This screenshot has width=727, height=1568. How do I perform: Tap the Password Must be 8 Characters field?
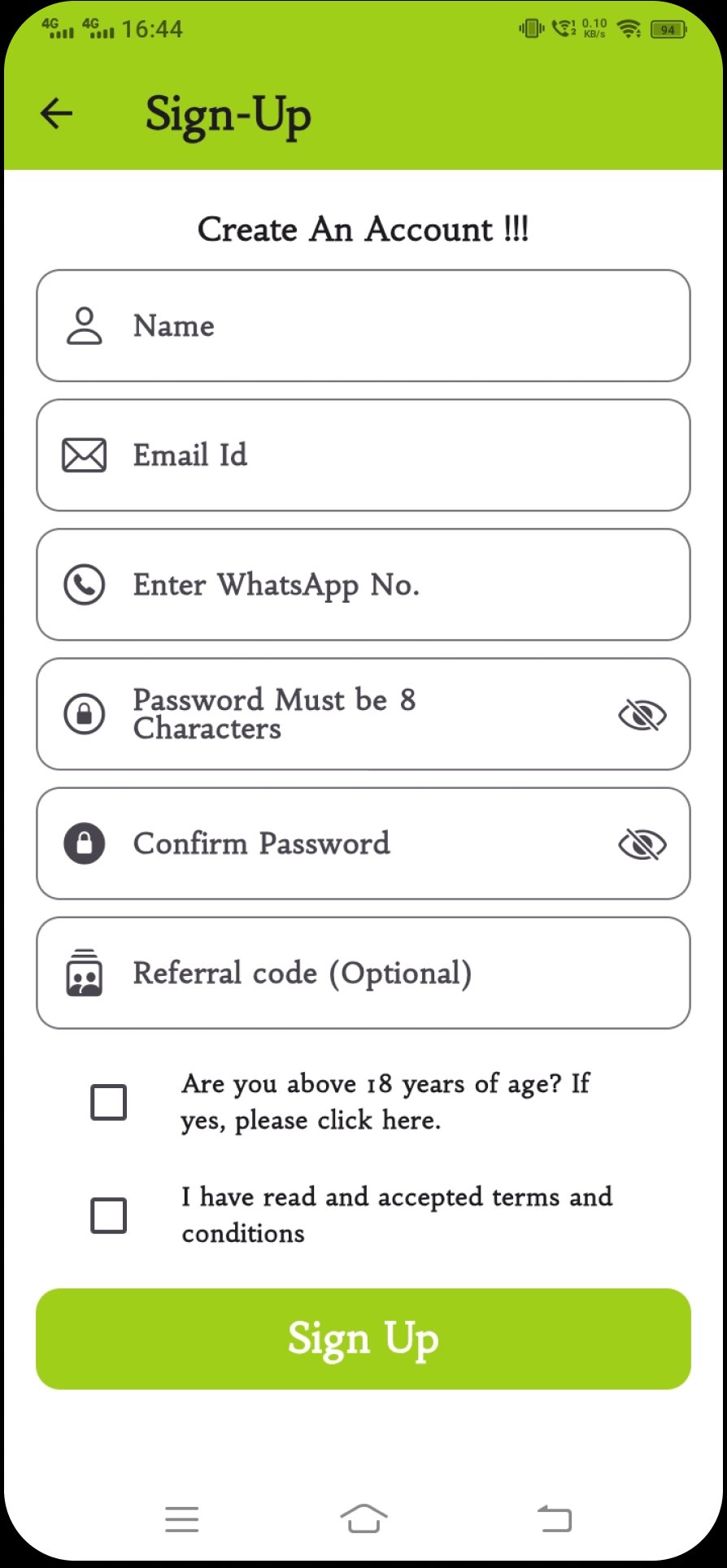(363, 714)
